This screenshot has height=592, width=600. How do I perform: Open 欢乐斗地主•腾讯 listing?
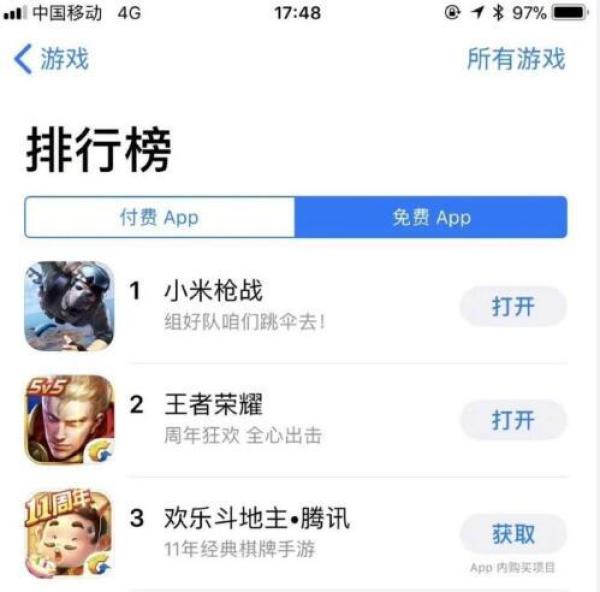pos(256,519)
